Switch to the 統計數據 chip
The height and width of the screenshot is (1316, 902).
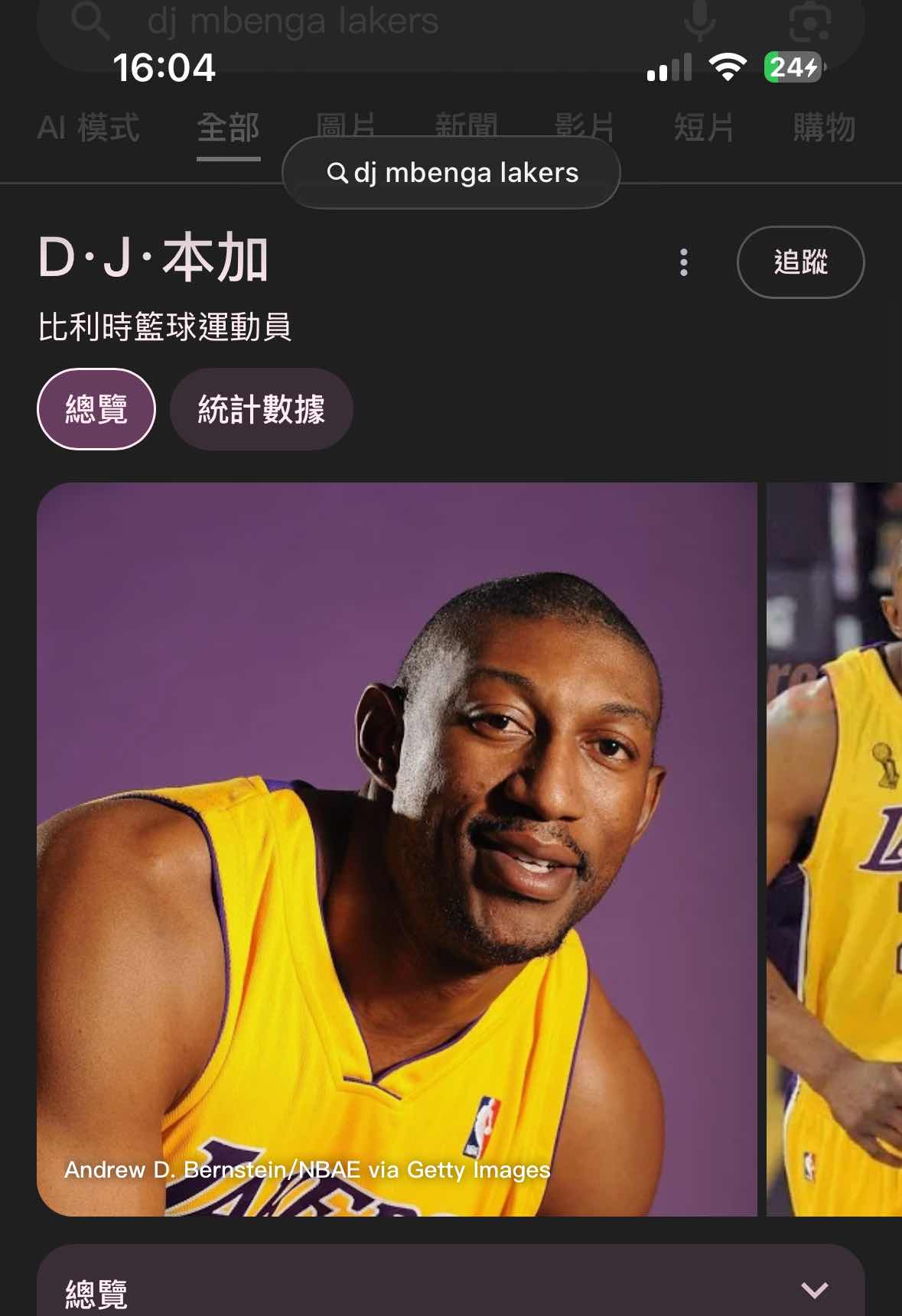pyautogui.click(x=261, y=409)
